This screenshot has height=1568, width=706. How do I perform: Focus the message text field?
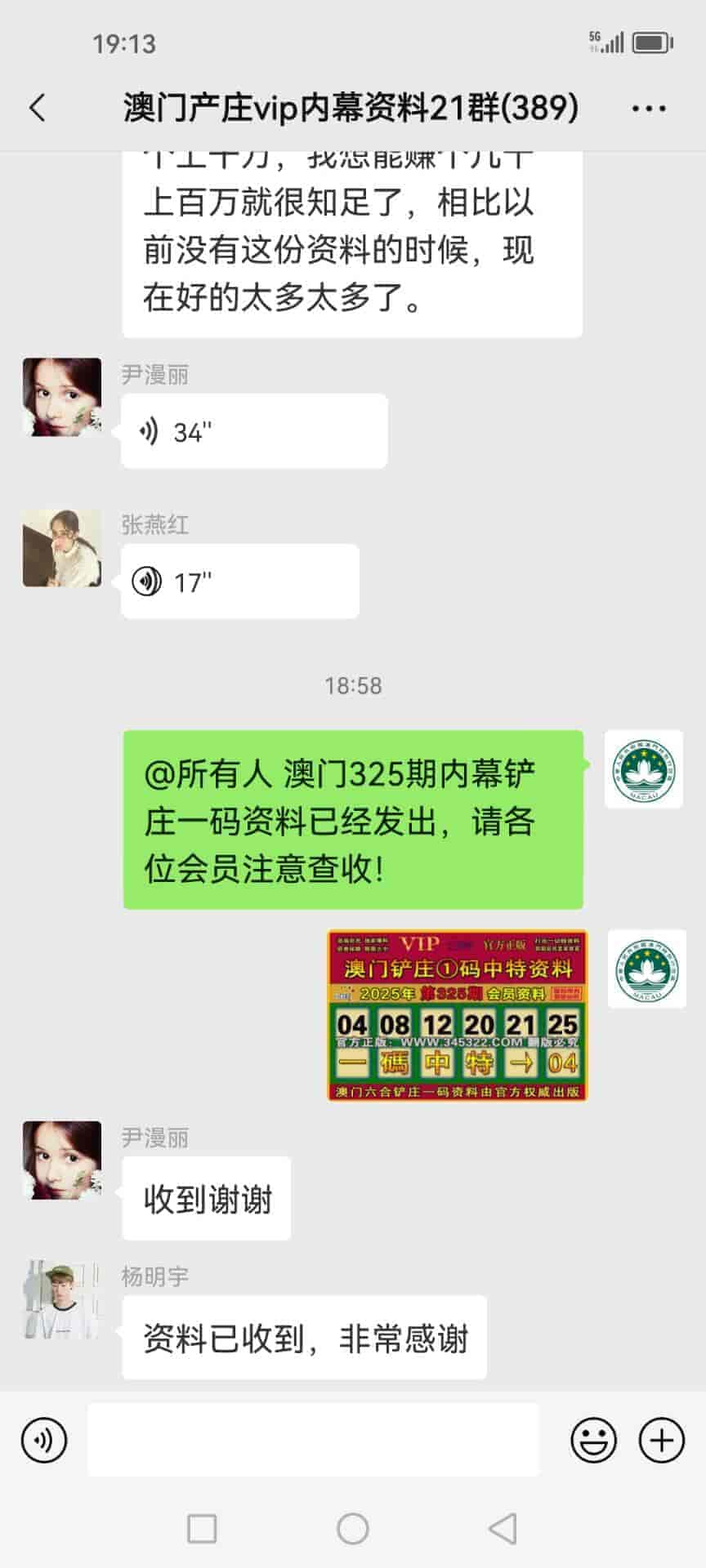pyautogui.click(x=313, y=1440)
